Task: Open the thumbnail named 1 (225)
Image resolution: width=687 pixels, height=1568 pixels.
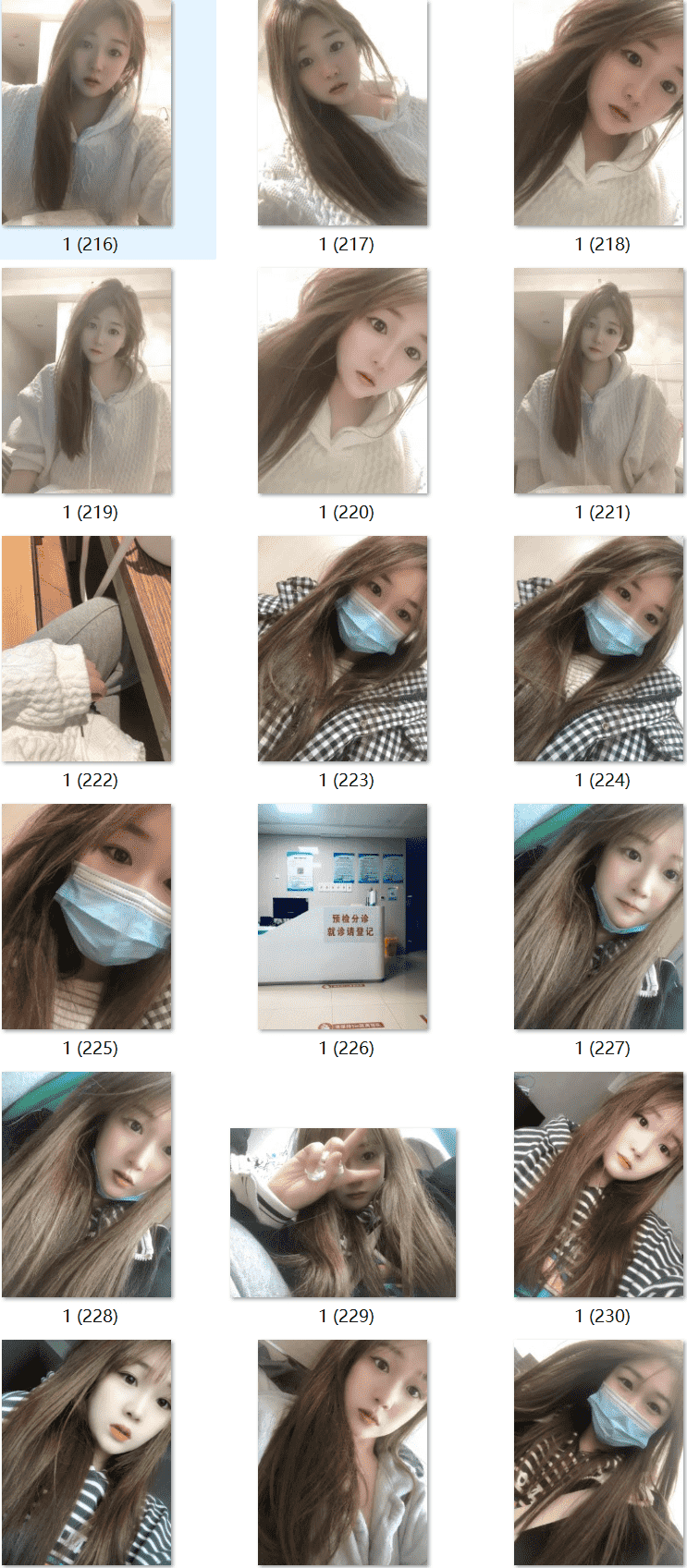Action: click(x=87, y=917)
